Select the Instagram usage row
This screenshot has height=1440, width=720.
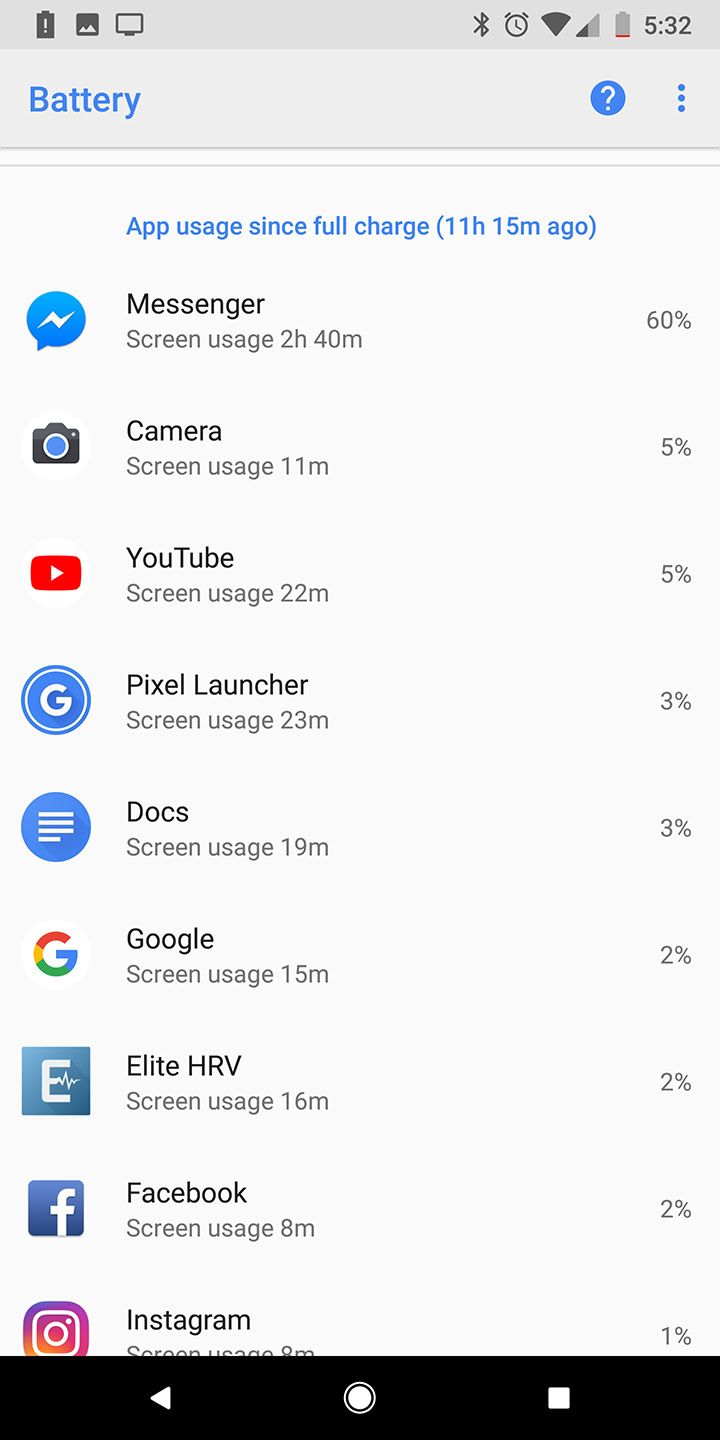(360, 1329)
